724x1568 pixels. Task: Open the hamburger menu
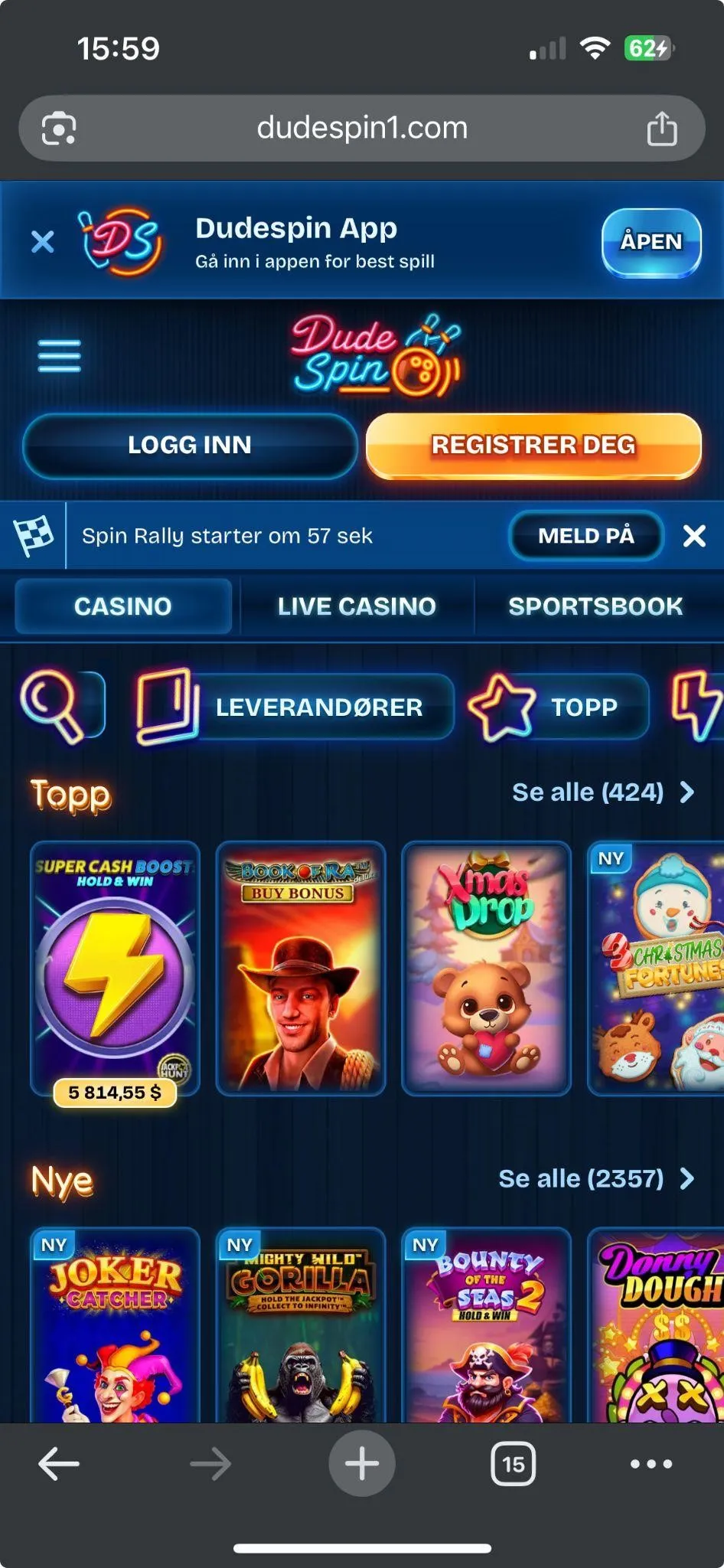click(60, 356)
